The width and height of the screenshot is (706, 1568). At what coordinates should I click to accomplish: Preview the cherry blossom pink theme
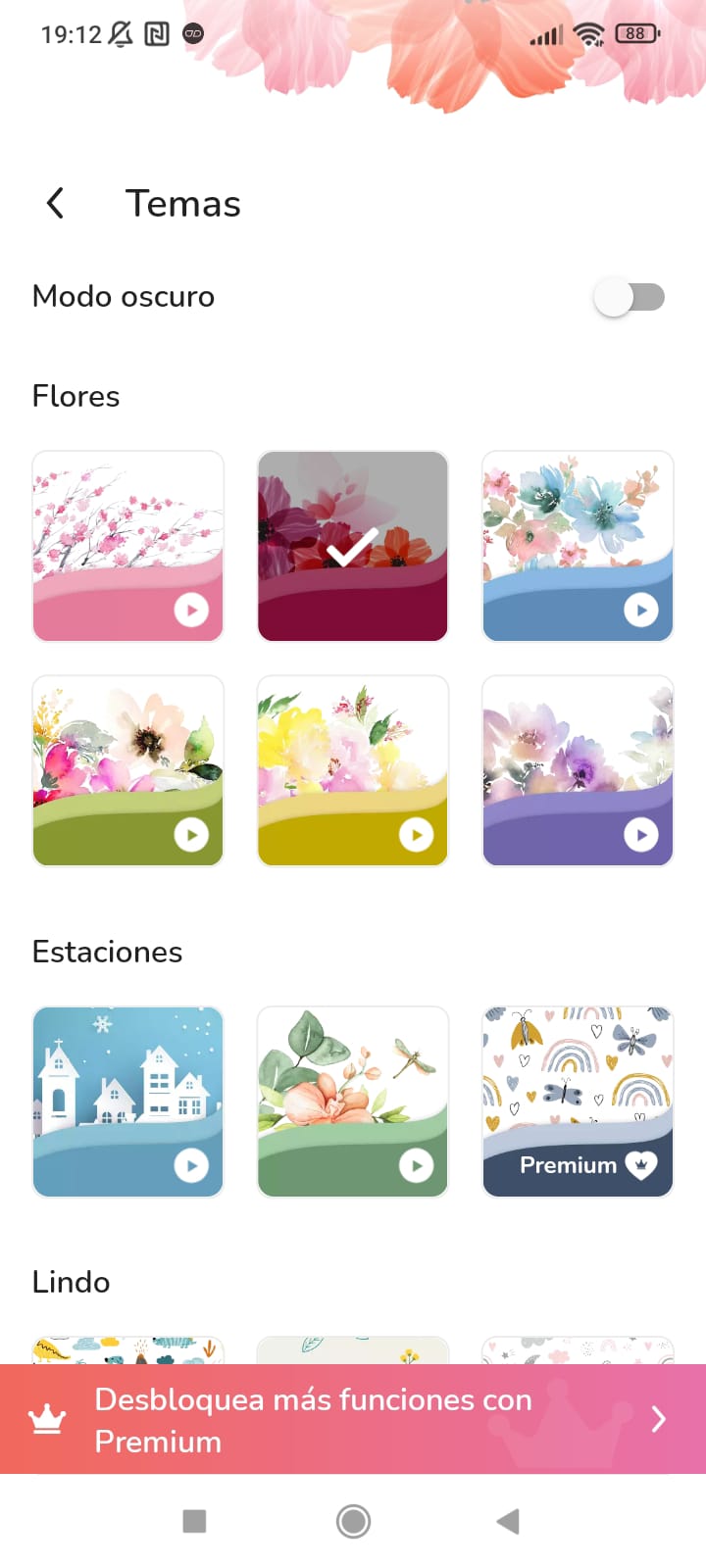(192, 610)
